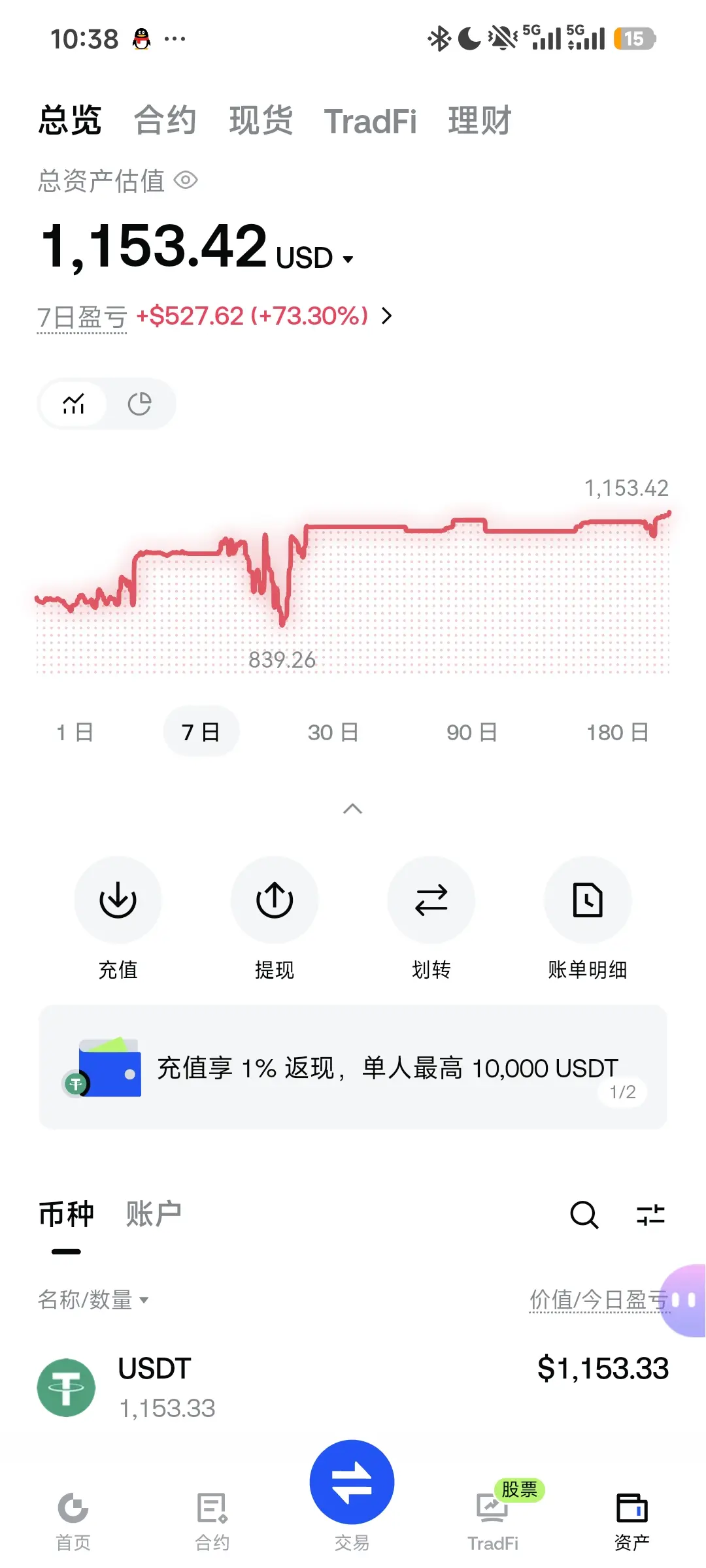706x1568 pixels.
Task: Open the TradFi top tab
Action: pos(370,121)
